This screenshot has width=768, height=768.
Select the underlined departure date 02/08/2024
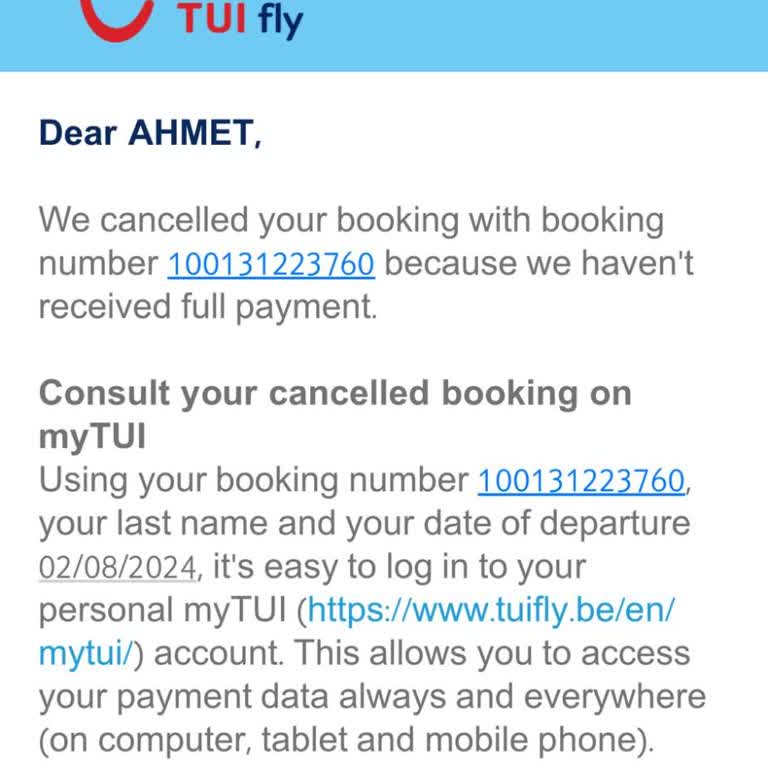click(x=118, y=567)
